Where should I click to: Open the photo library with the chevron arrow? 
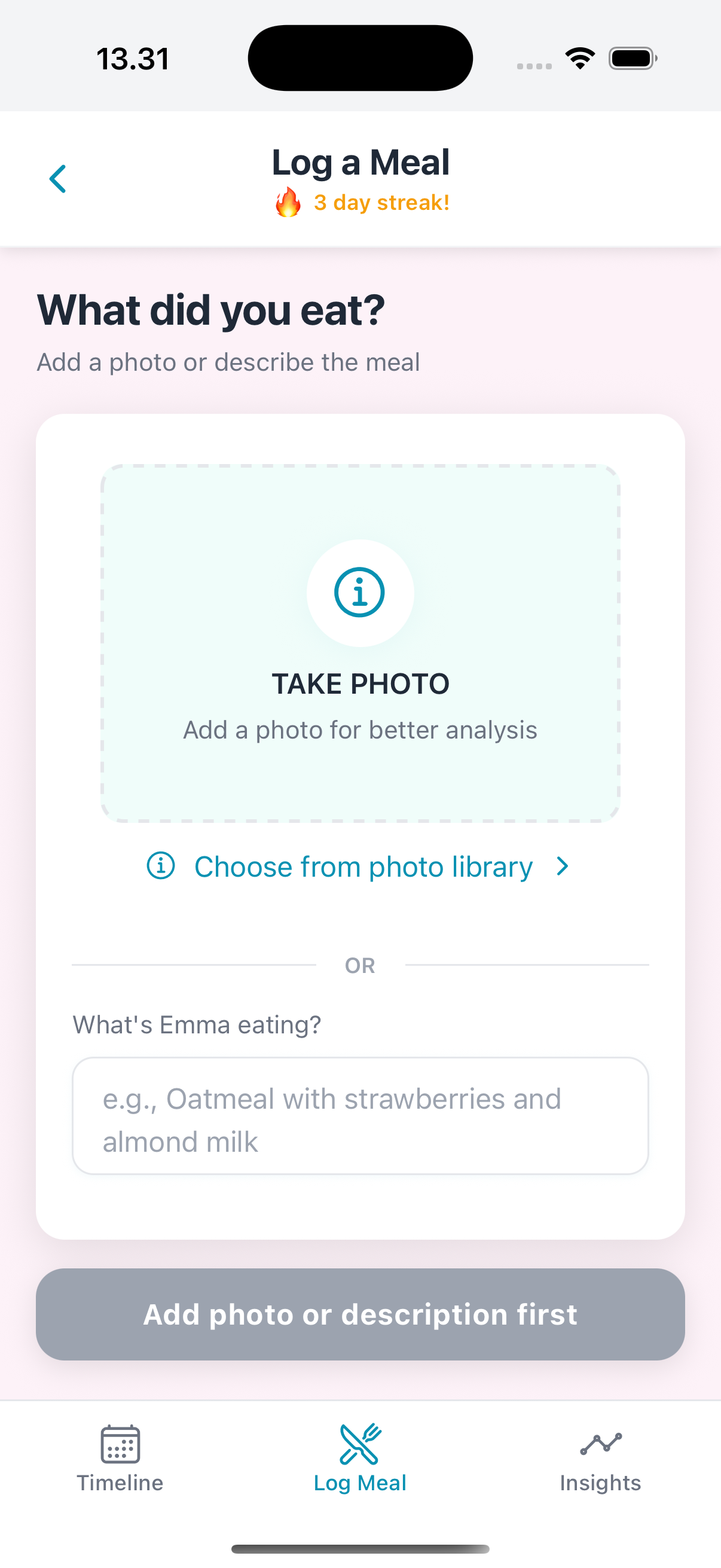point(561,865)
